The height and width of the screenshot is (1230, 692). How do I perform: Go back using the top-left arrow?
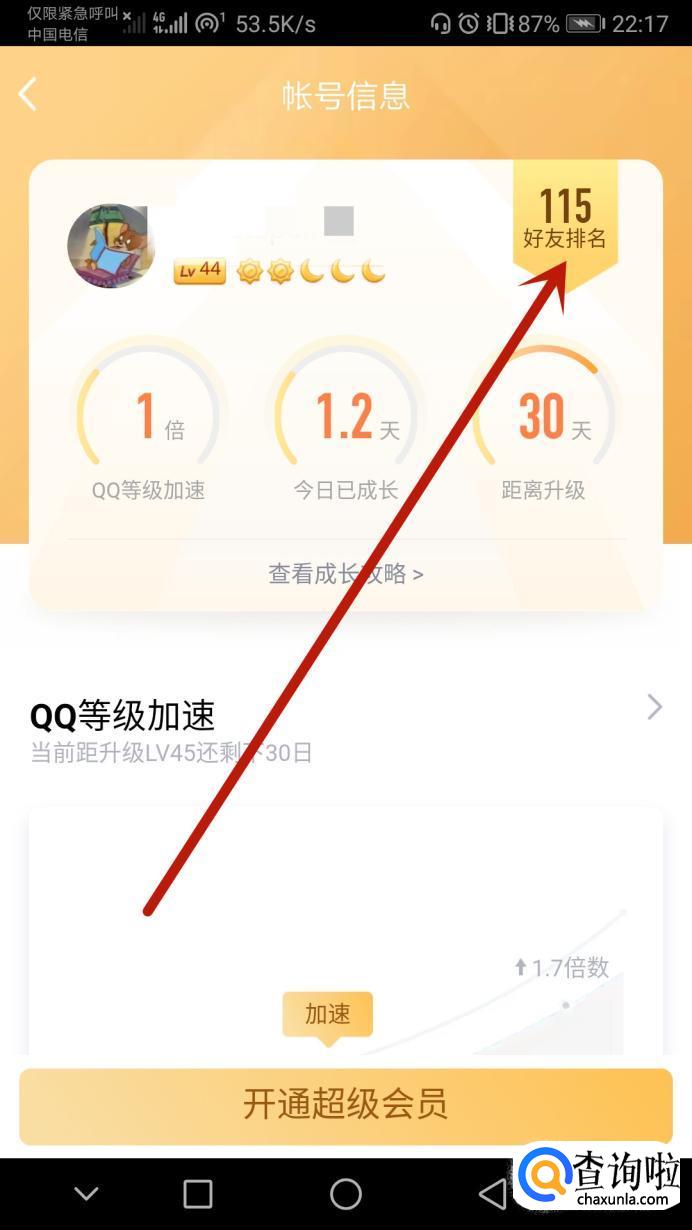pyautogui.click(x=28, y=95)
